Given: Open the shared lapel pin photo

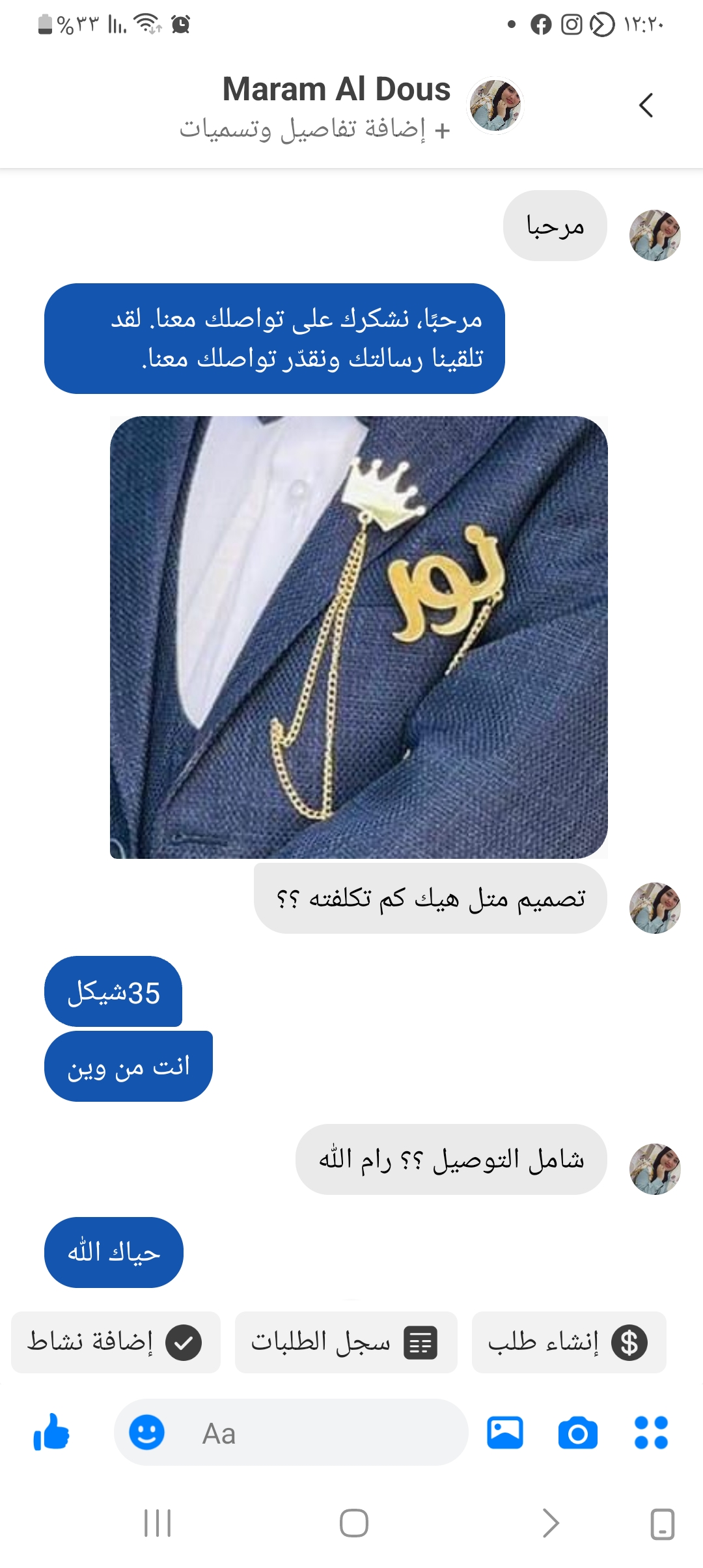Looking at the screenshot, I should coord(359,637).
